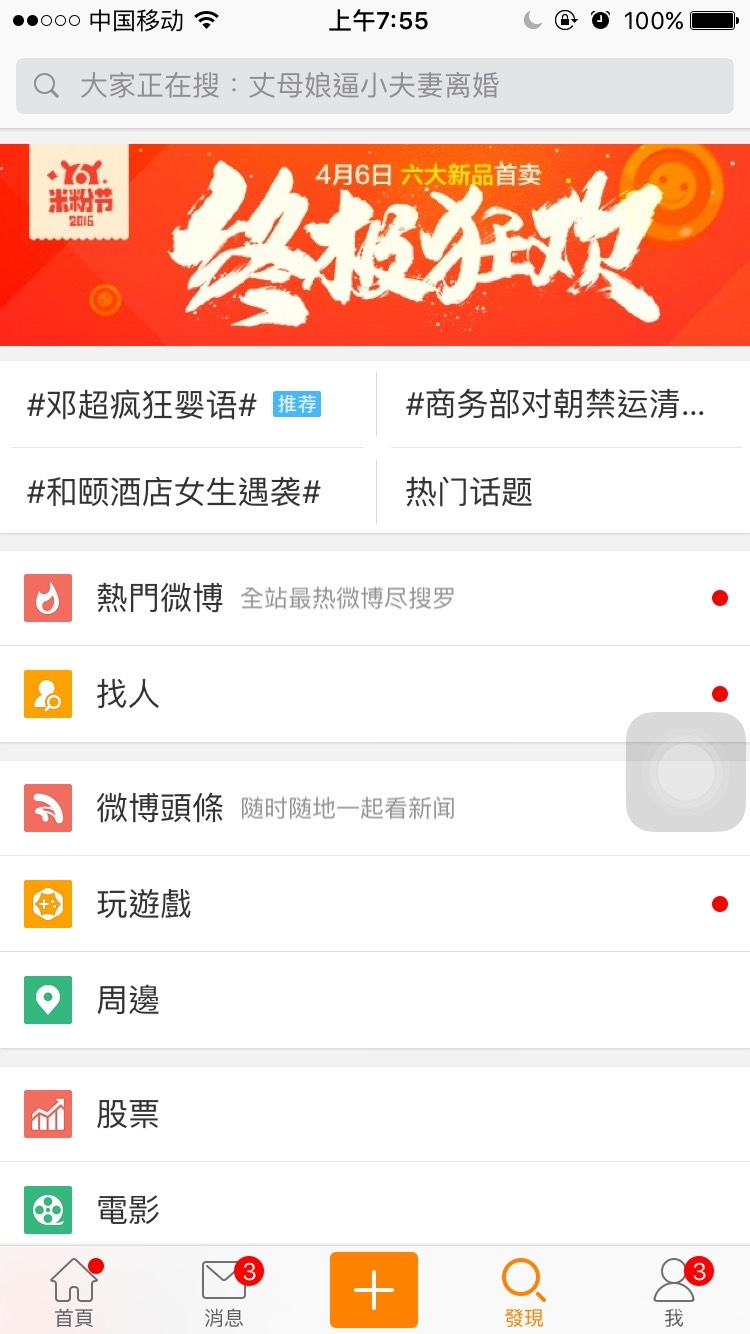This screenshot has height=1334, width=750.
Task: Select the 發現 discover tab
Action: tap(524, 1290)
